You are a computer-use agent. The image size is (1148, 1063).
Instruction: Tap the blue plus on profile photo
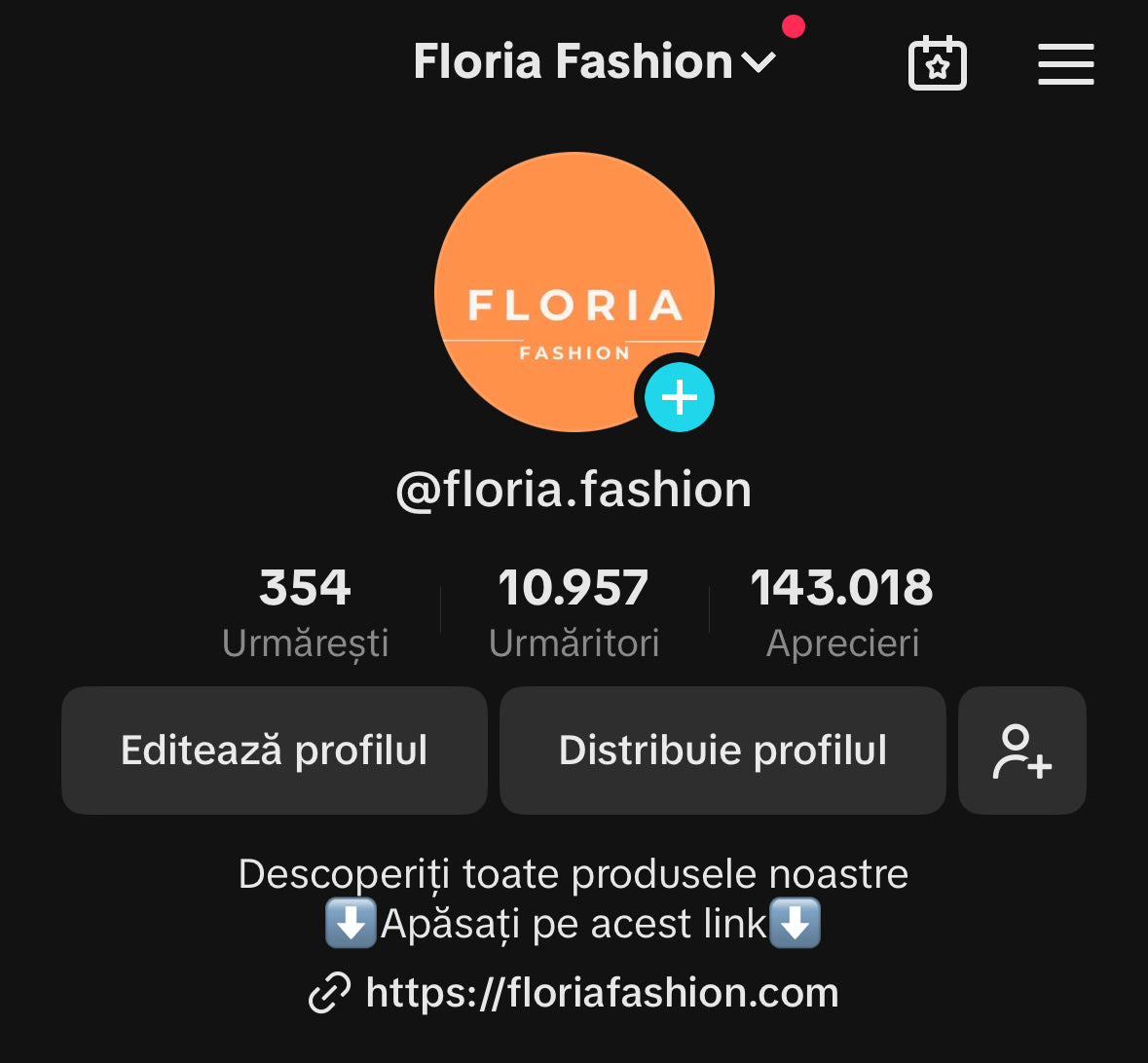(x=680, y=397)
